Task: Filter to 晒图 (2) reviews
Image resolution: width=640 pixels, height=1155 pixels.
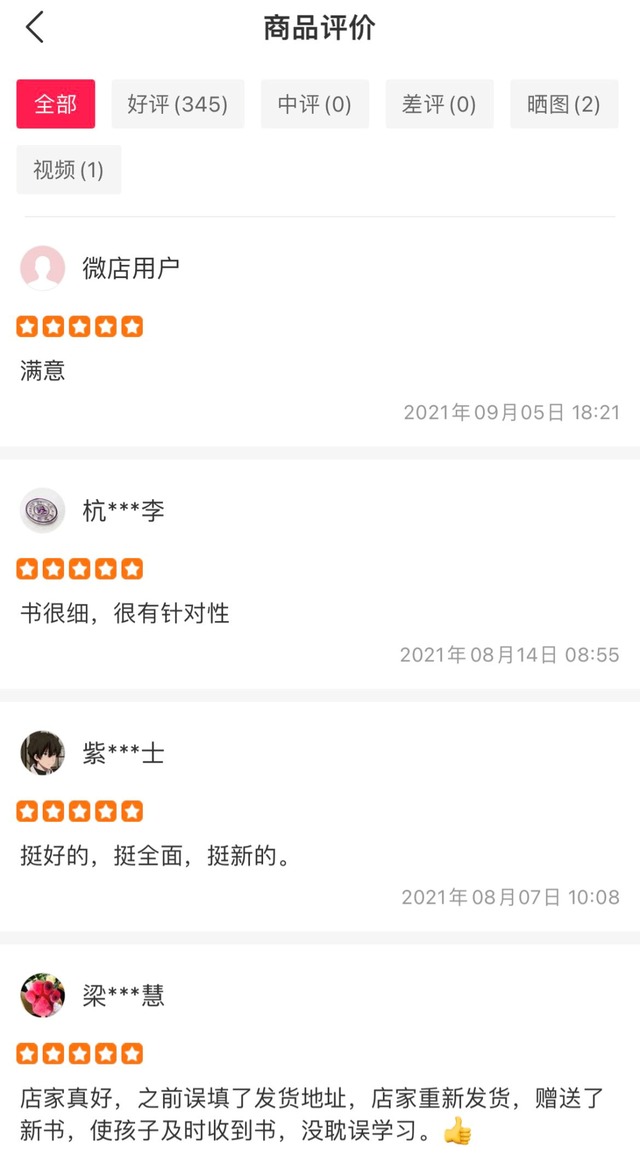Action: tap(564, 104)
